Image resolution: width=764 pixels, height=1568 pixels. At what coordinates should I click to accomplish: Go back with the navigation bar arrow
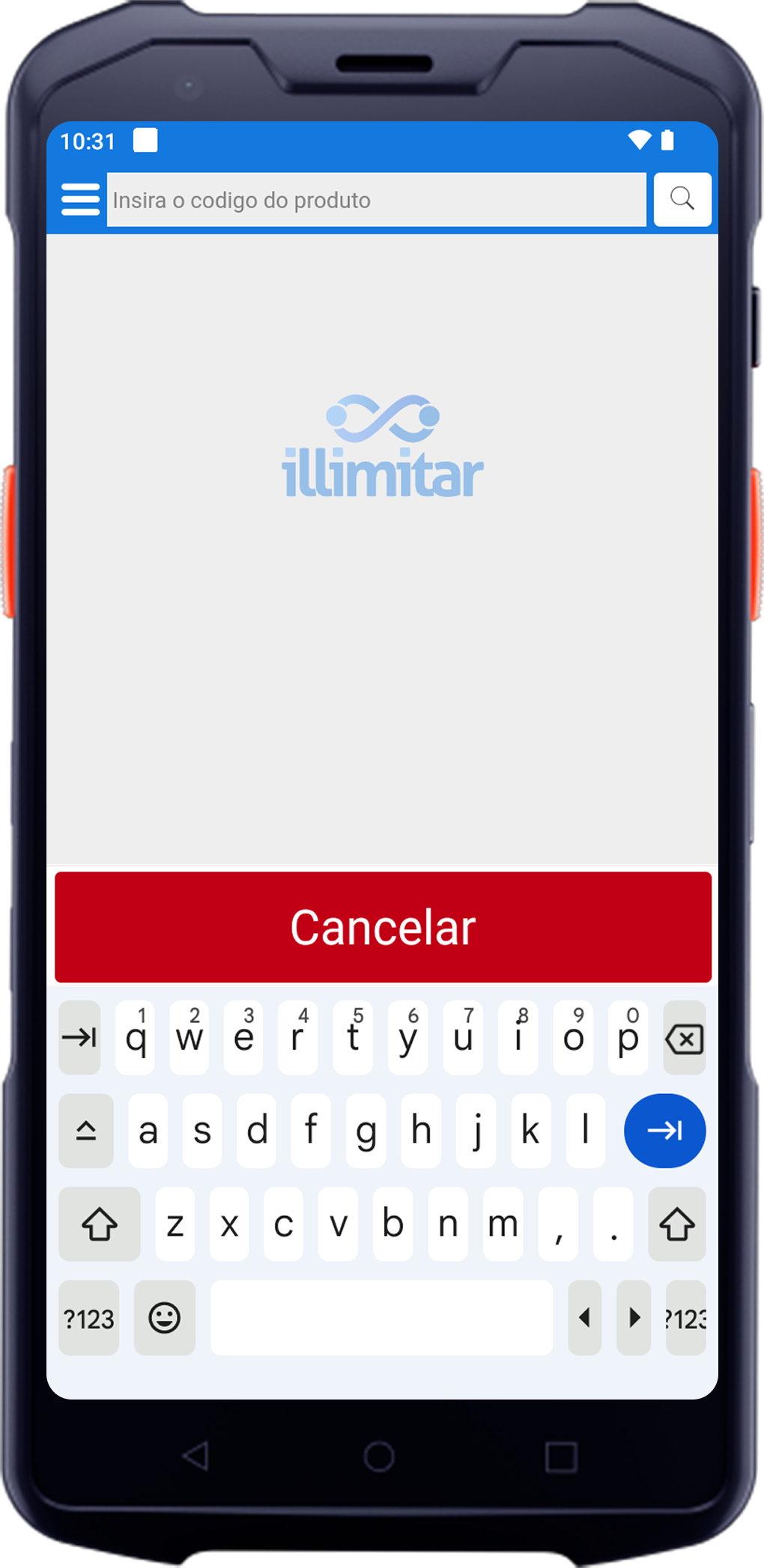point(196,1456)
